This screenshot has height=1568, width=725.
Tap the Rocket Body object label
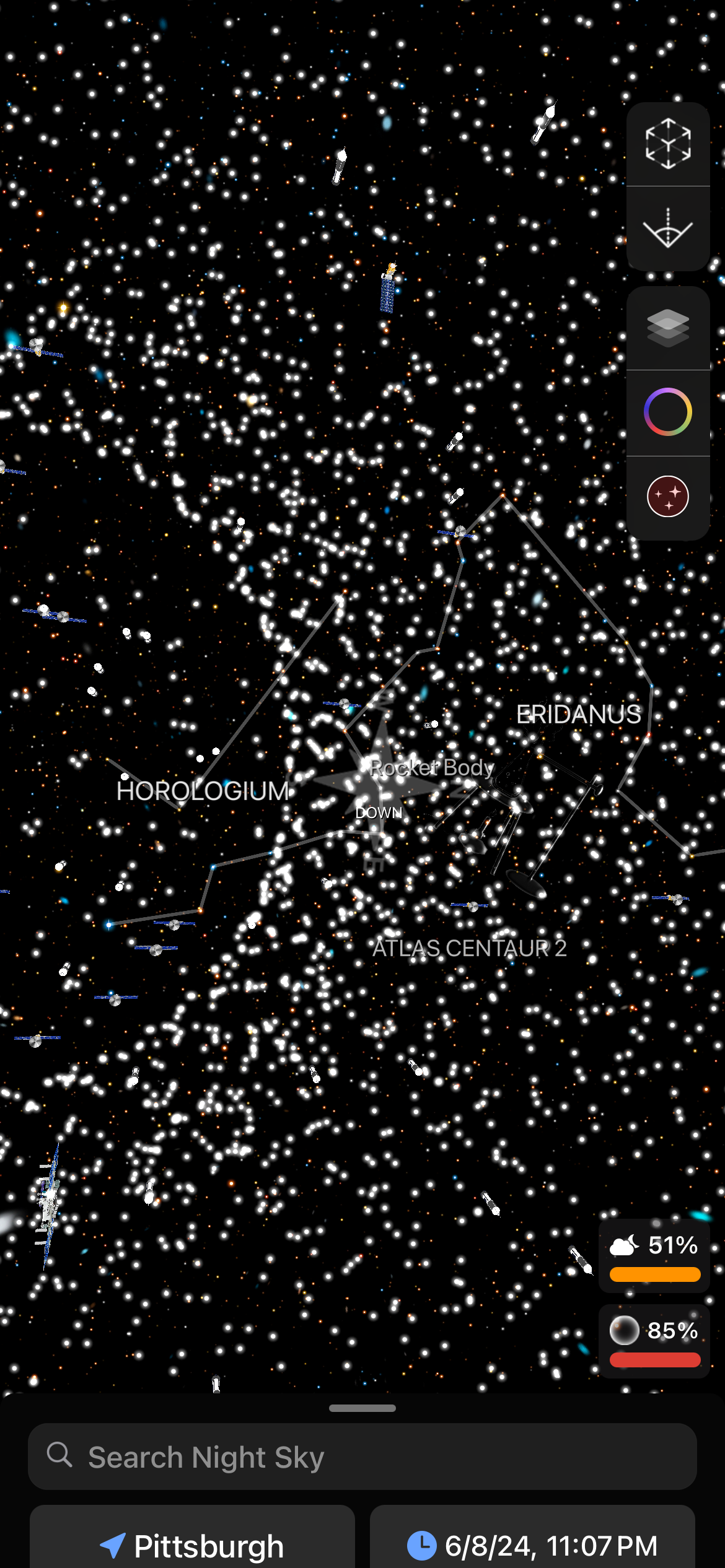tap(431, 767)
